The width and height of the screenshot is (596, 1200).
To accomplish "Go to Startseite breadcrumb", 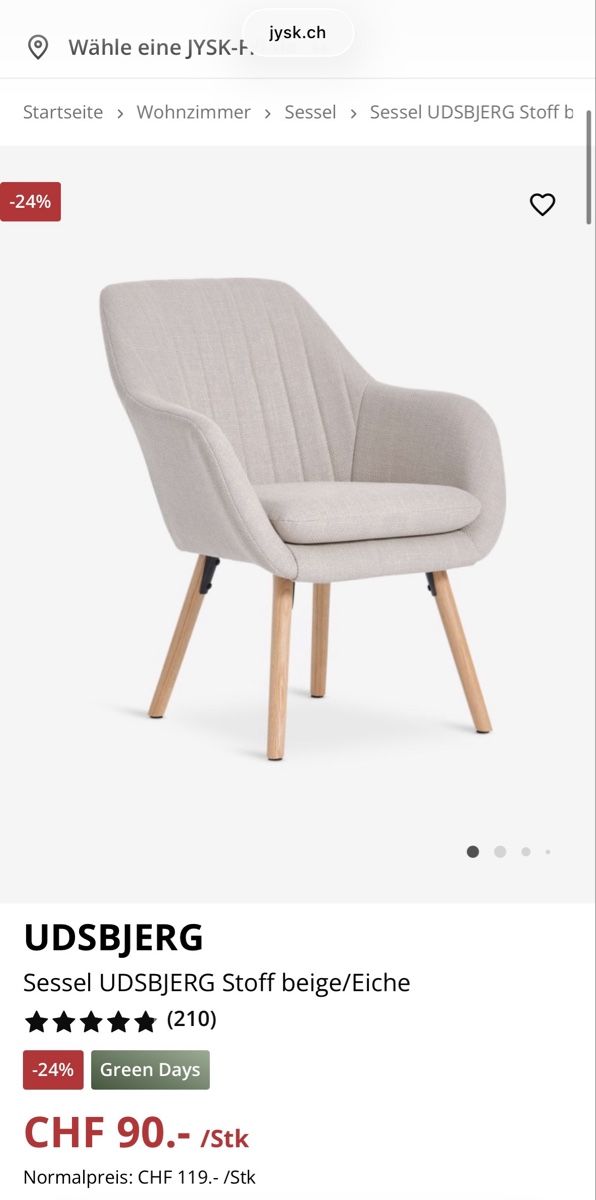I will click(63, 112).
